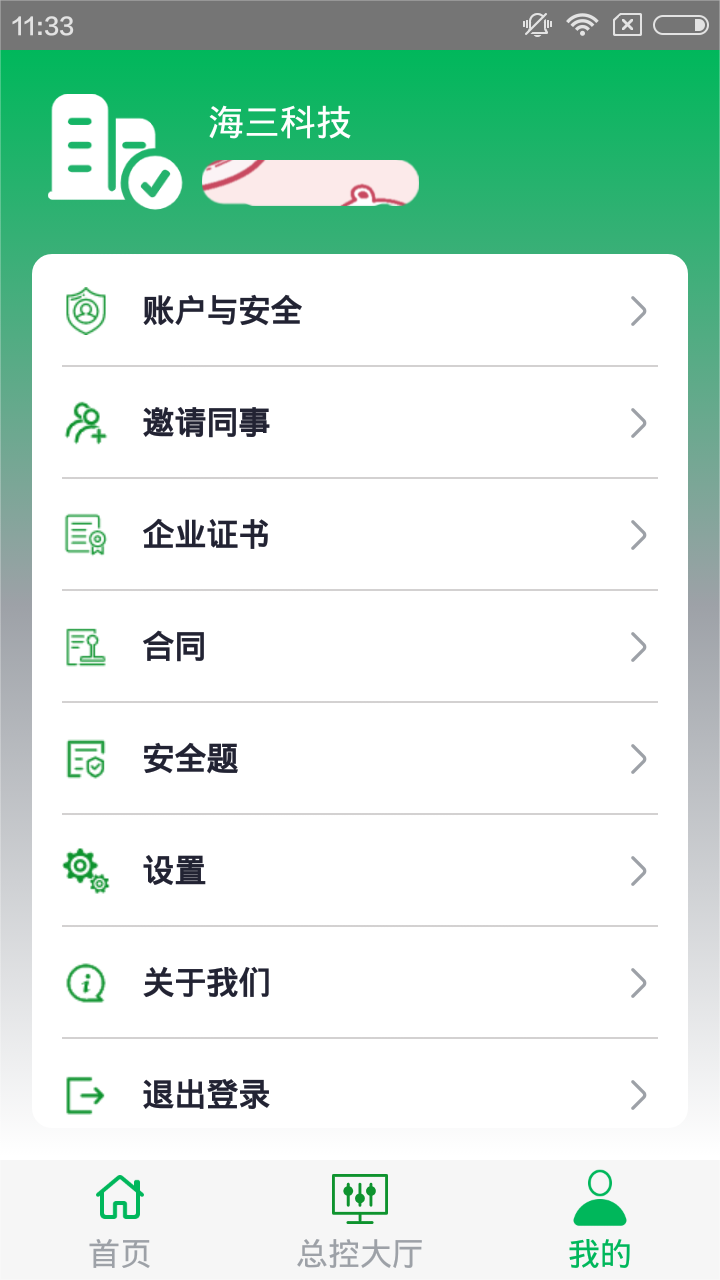Open the 账户与安全 shield icon

[x=86, y=311]
